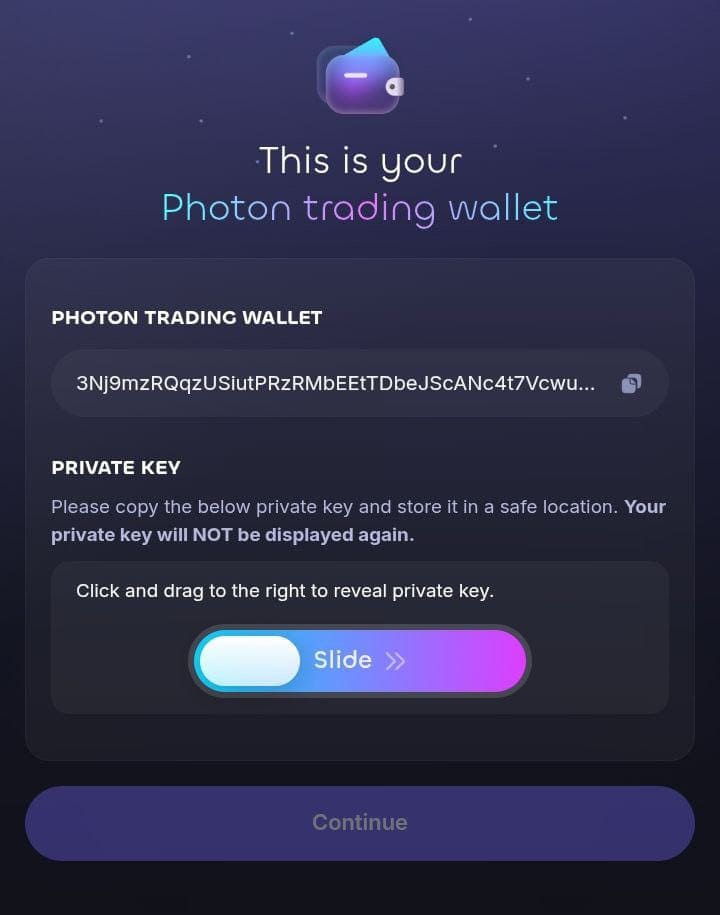Viewport: 720px width, 915px height.
Task: Click the double-chevron arrows on the Slide control
Action: point(396,660)
